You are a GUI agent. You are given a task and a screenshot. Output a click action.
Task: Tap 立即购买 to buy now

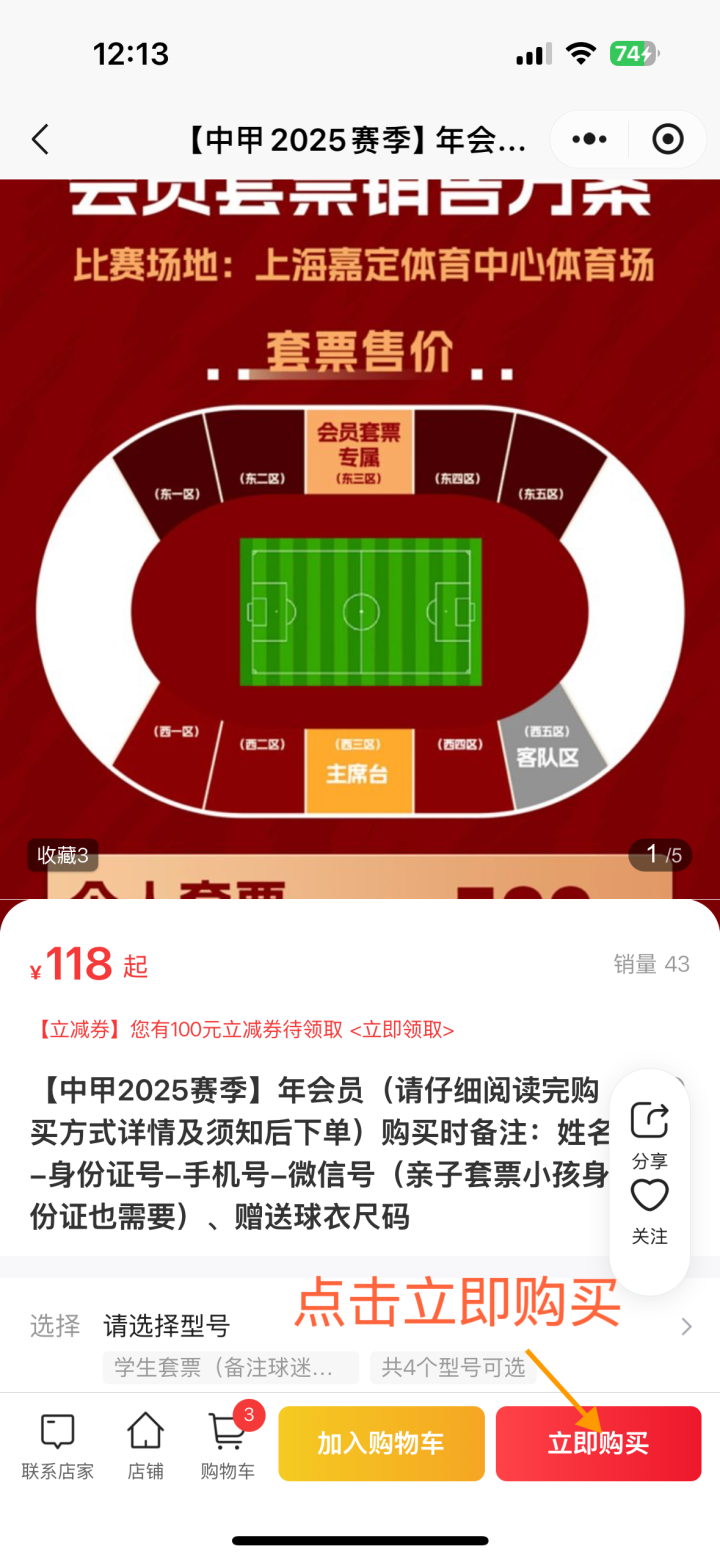pyautogui.click(x=598, y=1443)
